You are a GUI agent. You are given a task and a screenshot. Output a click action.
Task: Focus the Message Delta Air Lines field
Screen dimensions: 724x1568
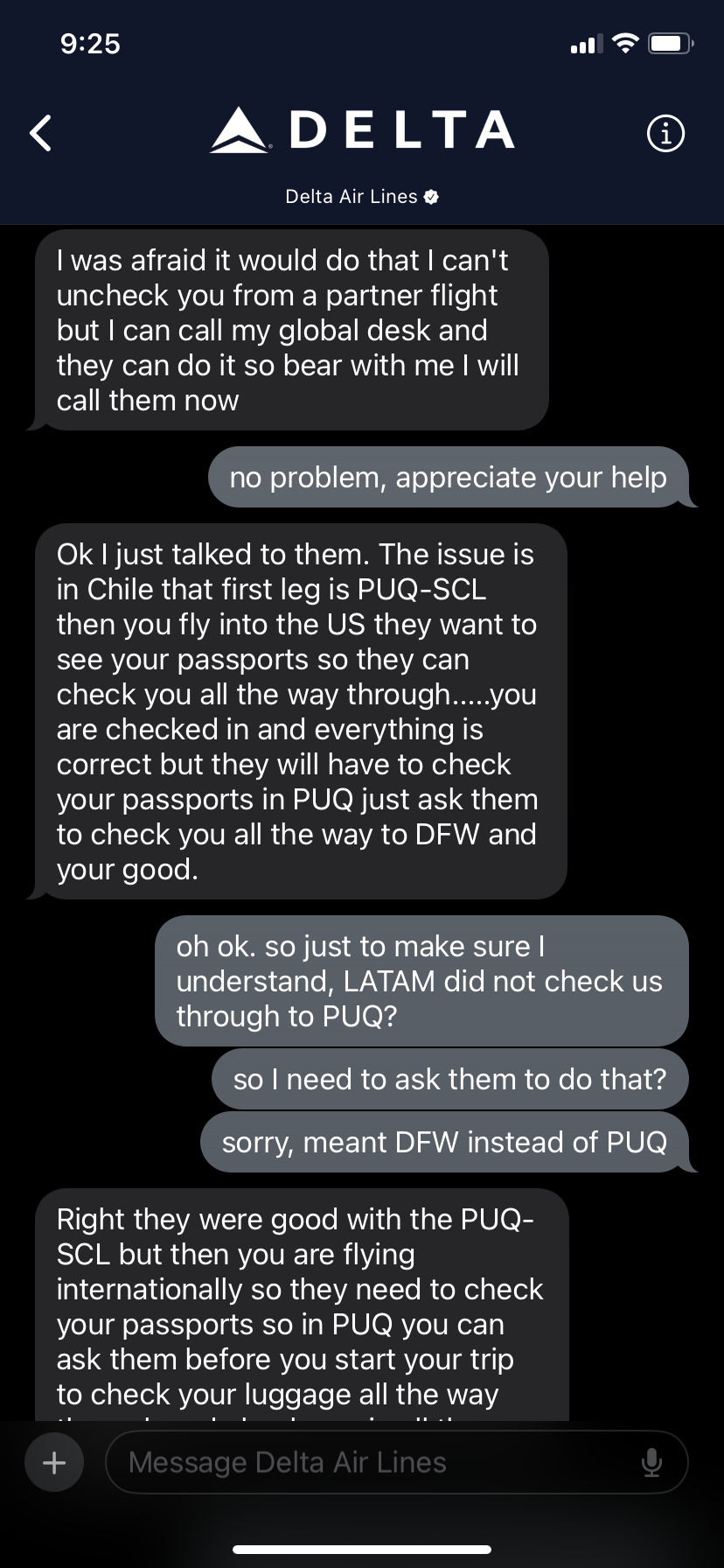[376, 1462]
